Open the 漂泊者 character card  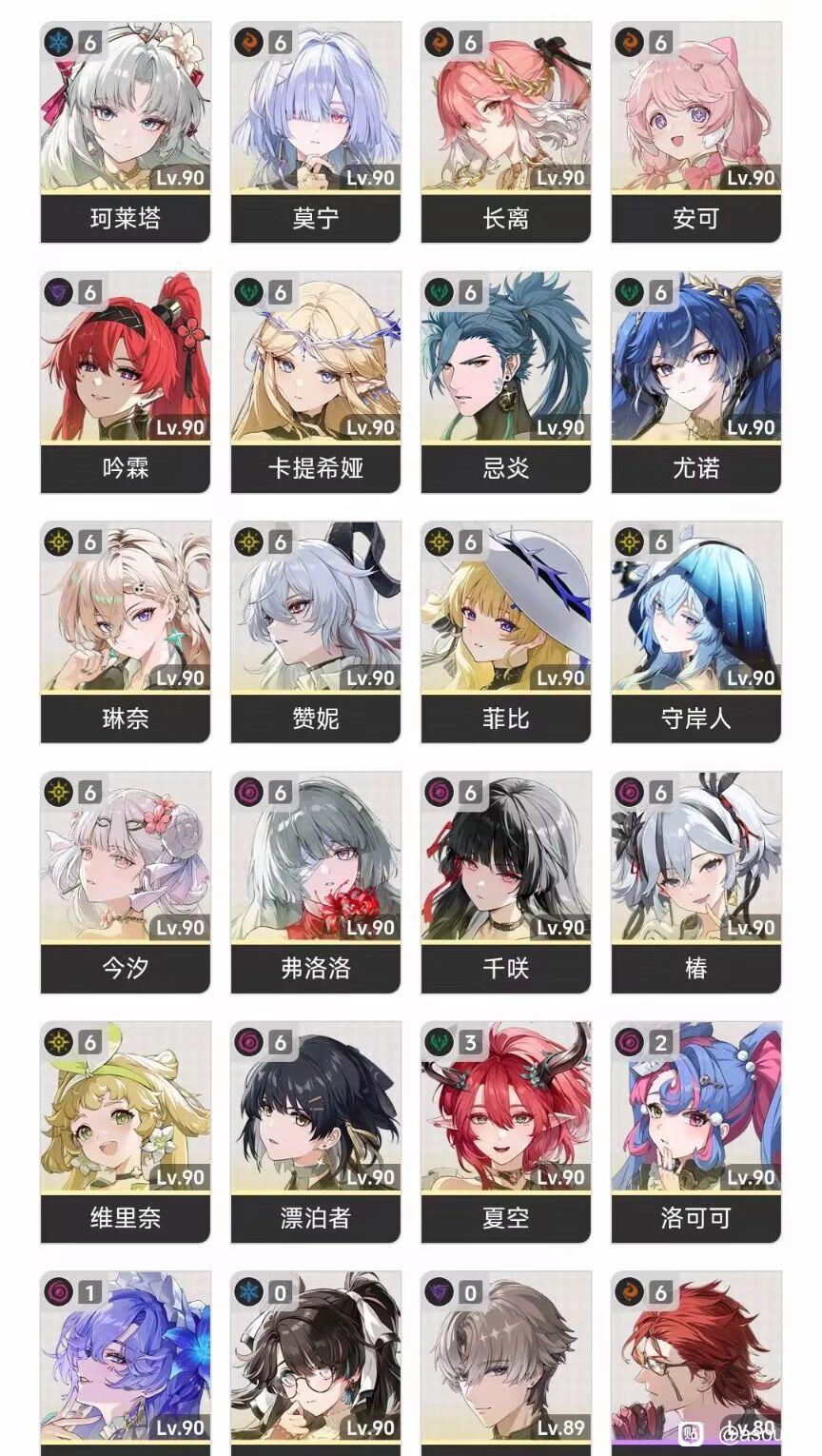tap(315, 1132)
